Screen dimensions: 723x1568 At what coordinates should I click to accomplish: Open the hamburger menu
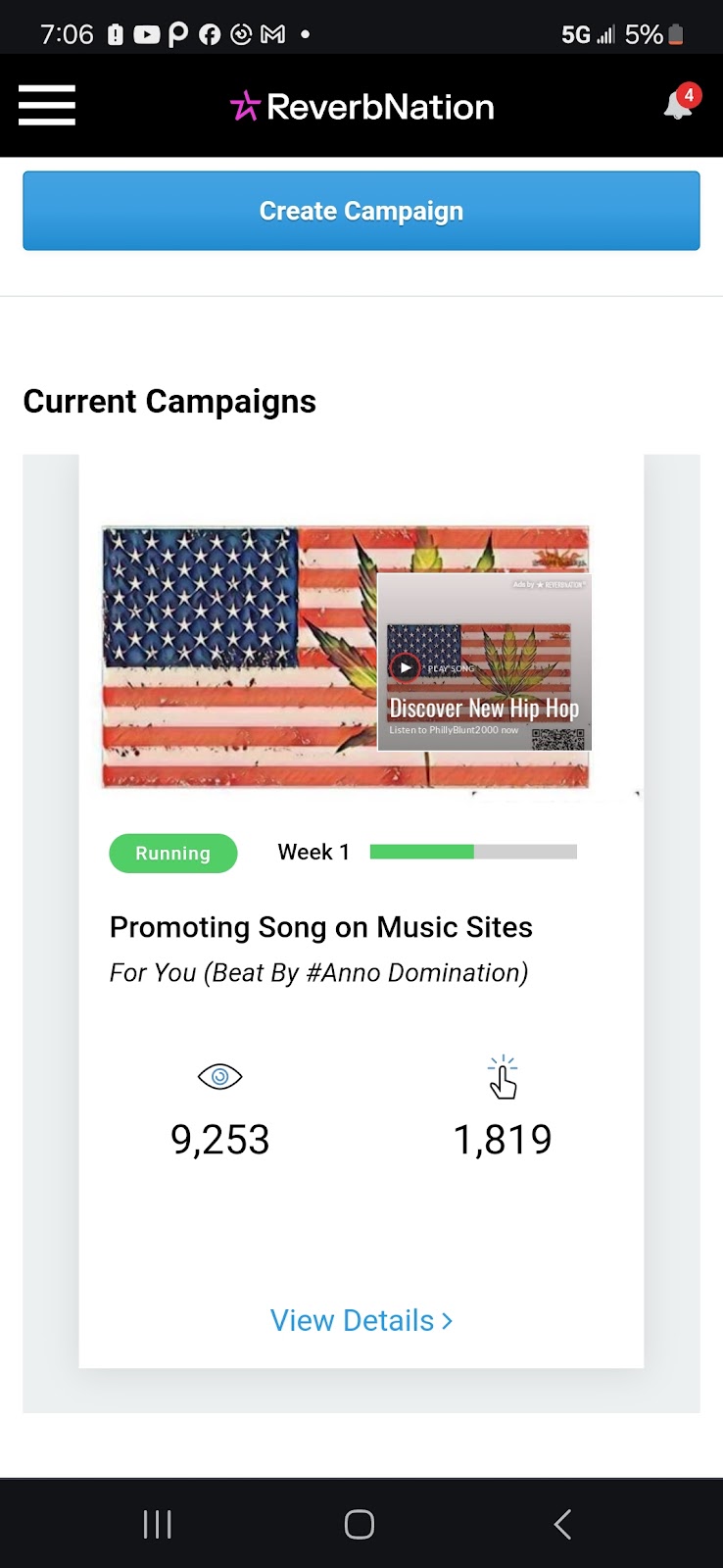(x=46, y=105)
